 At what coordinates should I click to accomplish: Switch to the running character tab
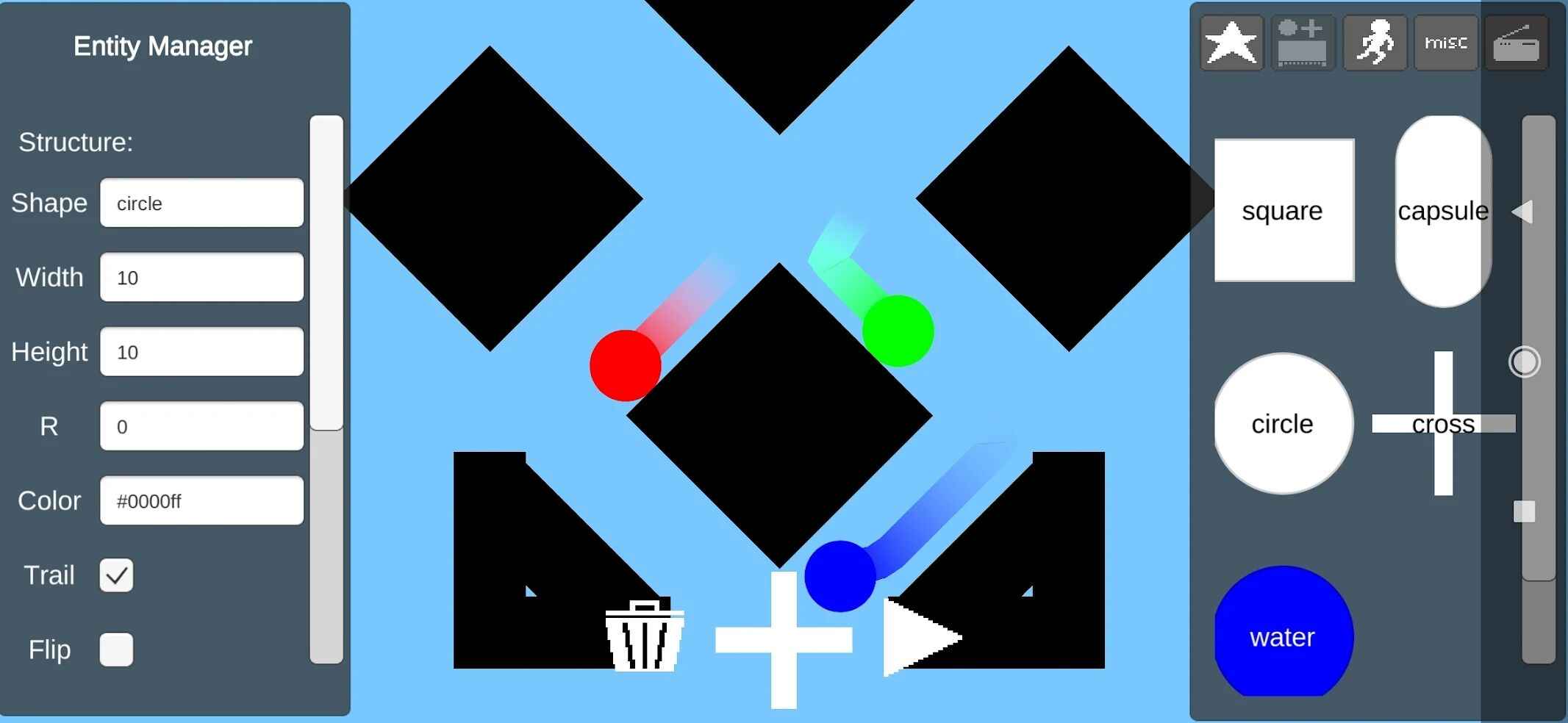click(x=1374, y=43)
